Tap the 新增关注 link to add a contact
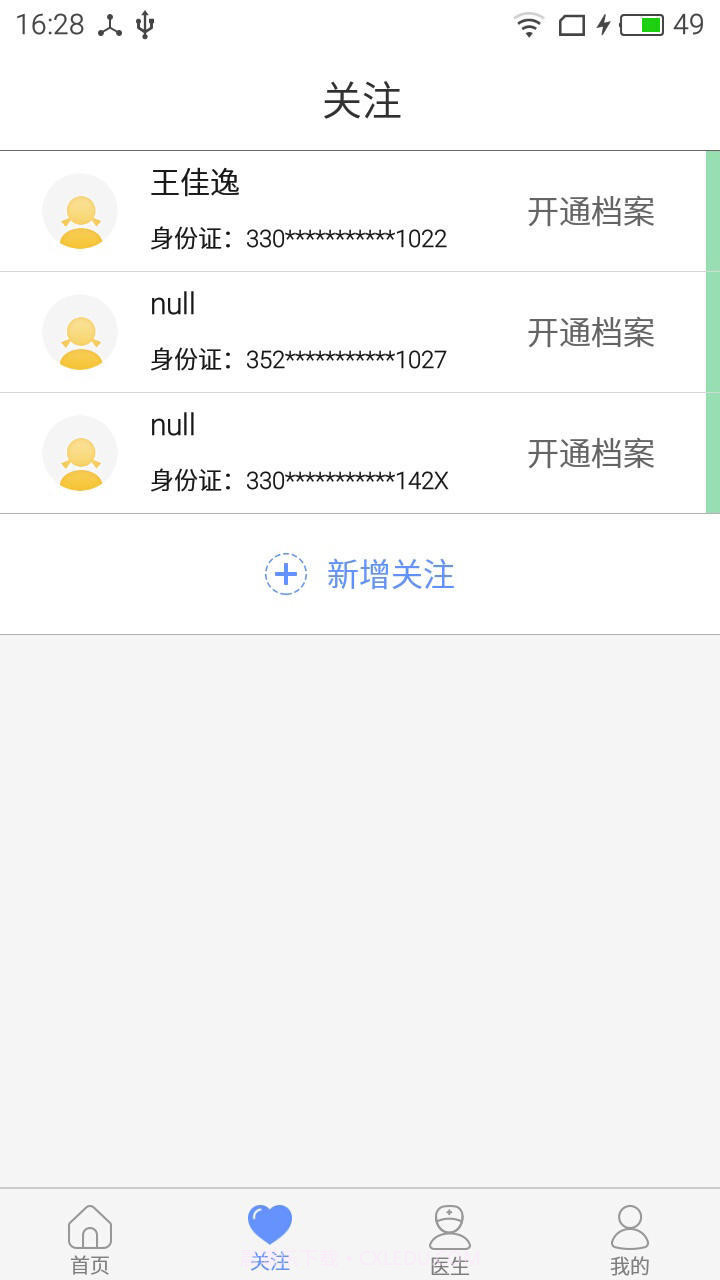The width and height of the screenshot is (720, 1280). click(x=390, y=574)
